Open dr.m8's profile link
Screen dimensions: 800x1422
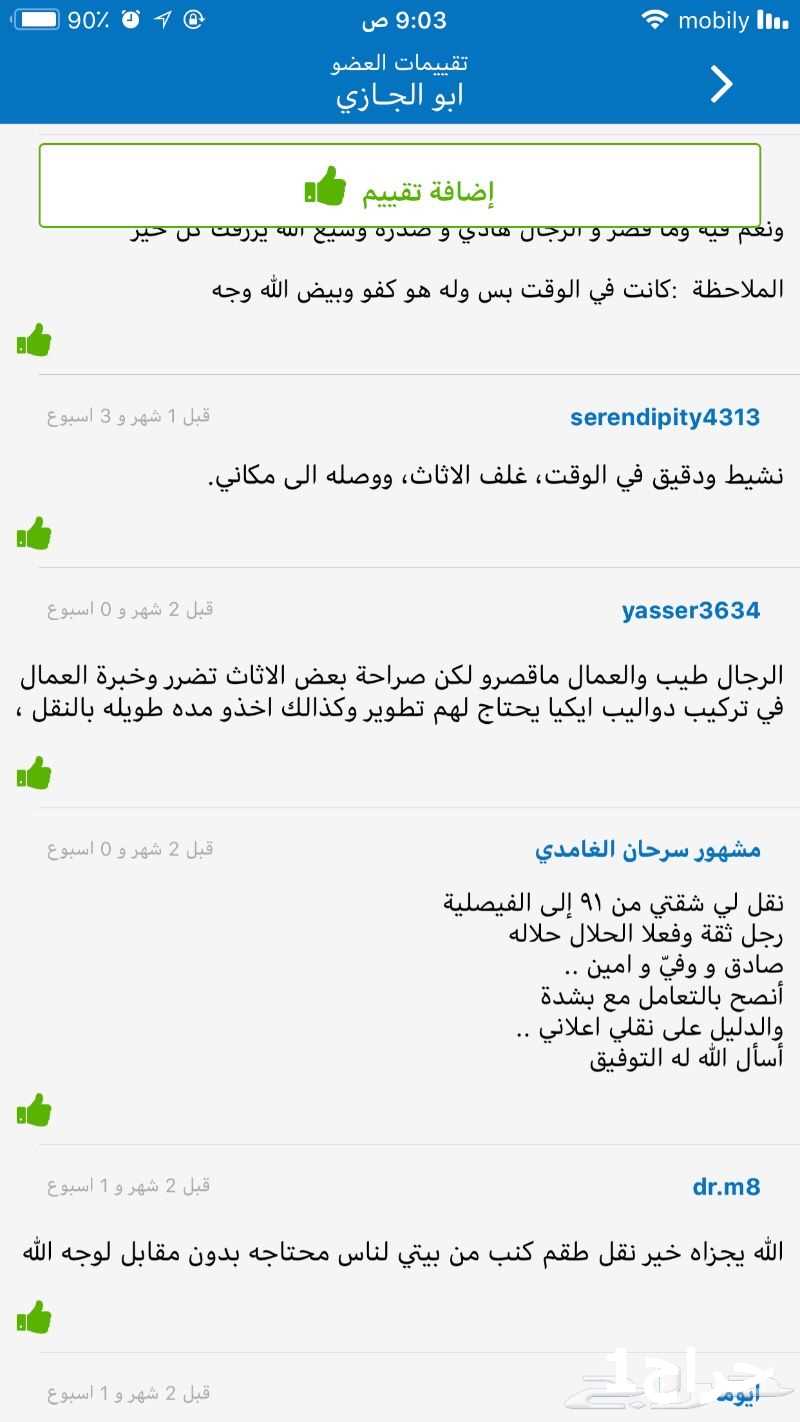[726, 1187]
